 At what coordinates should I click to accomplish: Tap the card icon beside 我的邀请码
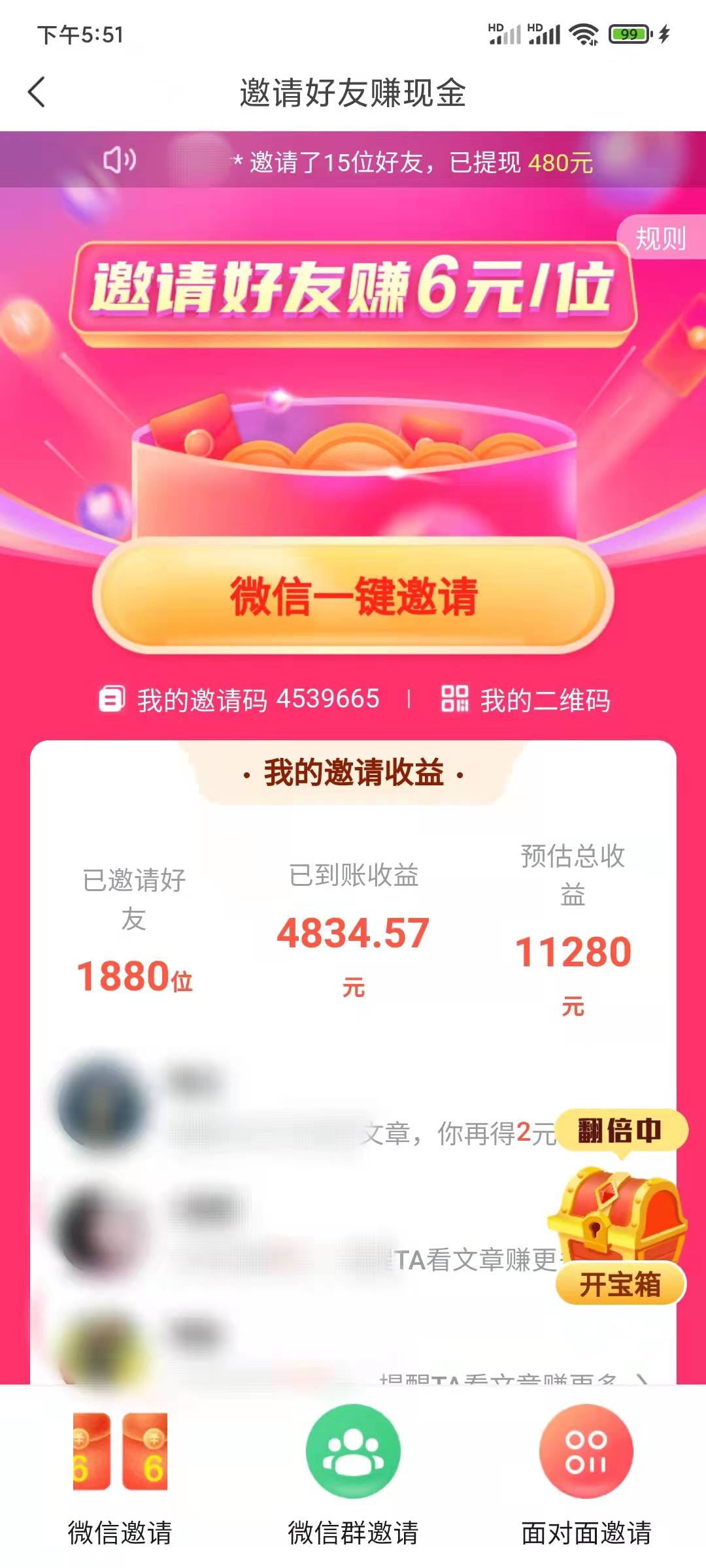pyautogui.click(x=111, y=700)
